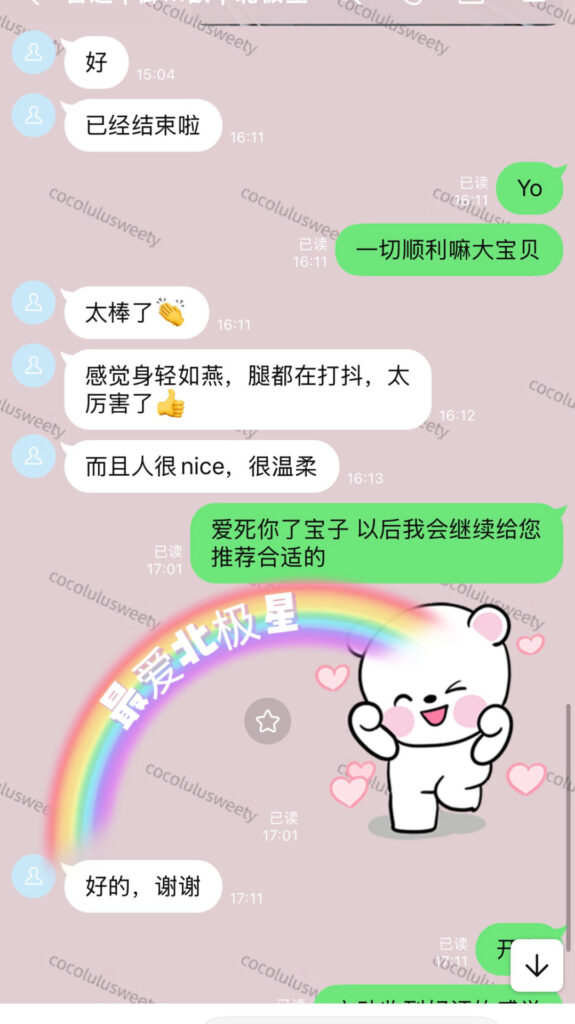Tap the avatar next to "太棒了" message
The width and height of the screenshot is (575, 1024).
pos(33,302)
